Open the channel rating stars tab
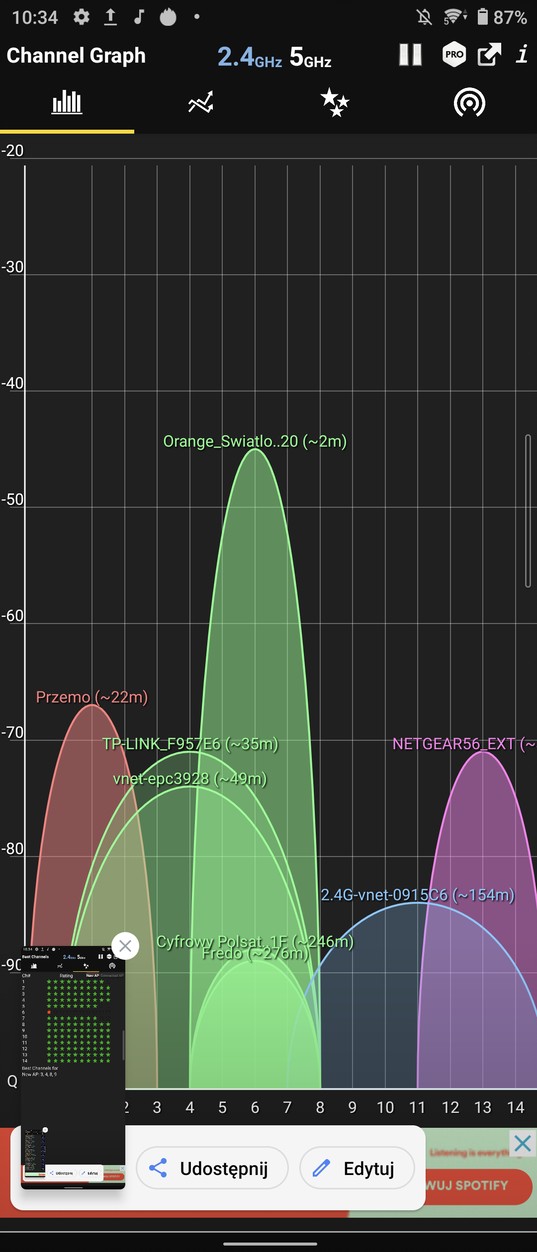The image size is (537, 1252). (x=335, y=103)
